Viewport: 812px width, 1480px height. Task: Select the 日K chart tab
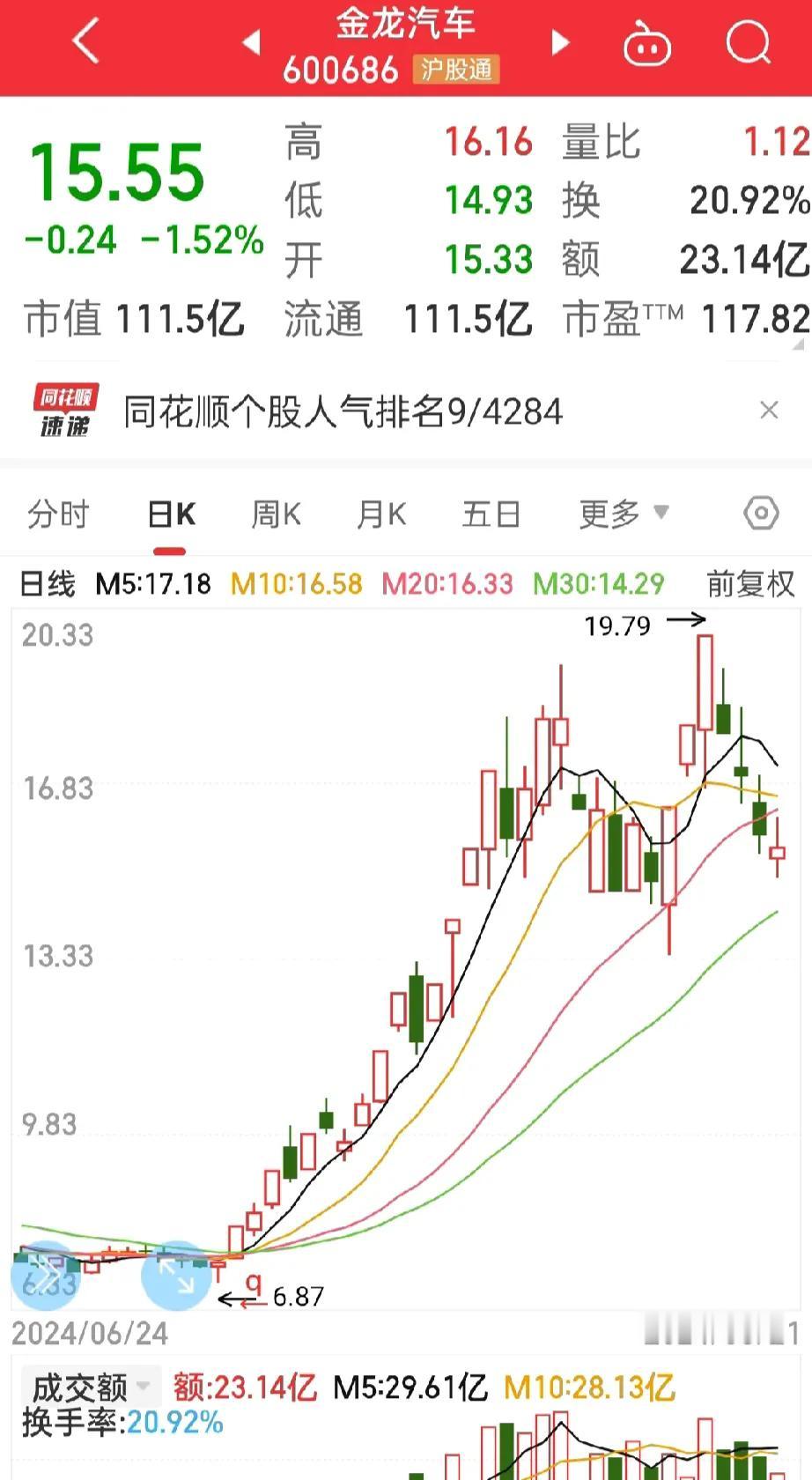pos(171,514)
